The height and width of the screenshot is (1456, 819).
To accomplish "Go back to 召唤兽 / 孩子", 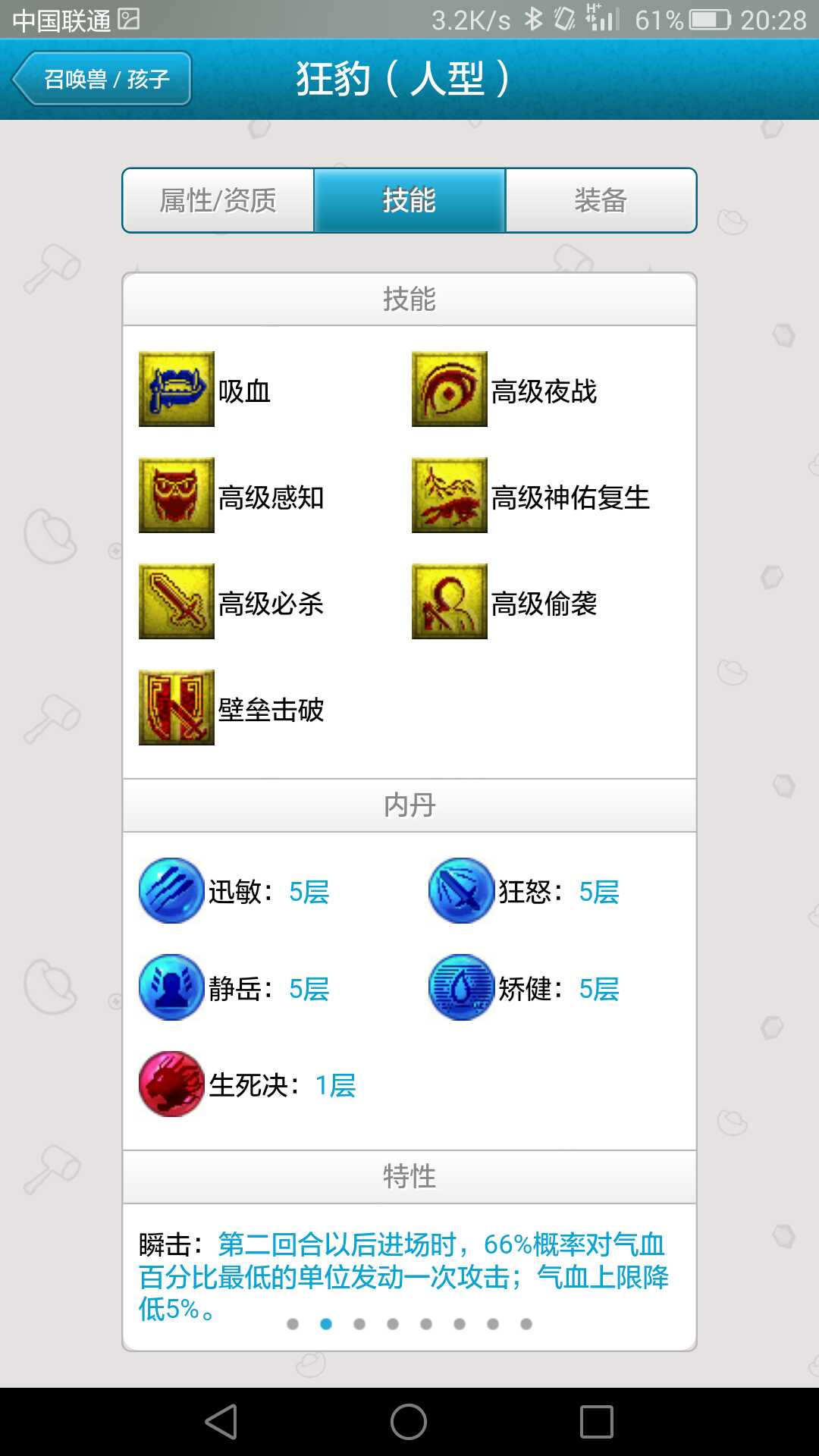I will pyautogui.click(x=102, y=79).
